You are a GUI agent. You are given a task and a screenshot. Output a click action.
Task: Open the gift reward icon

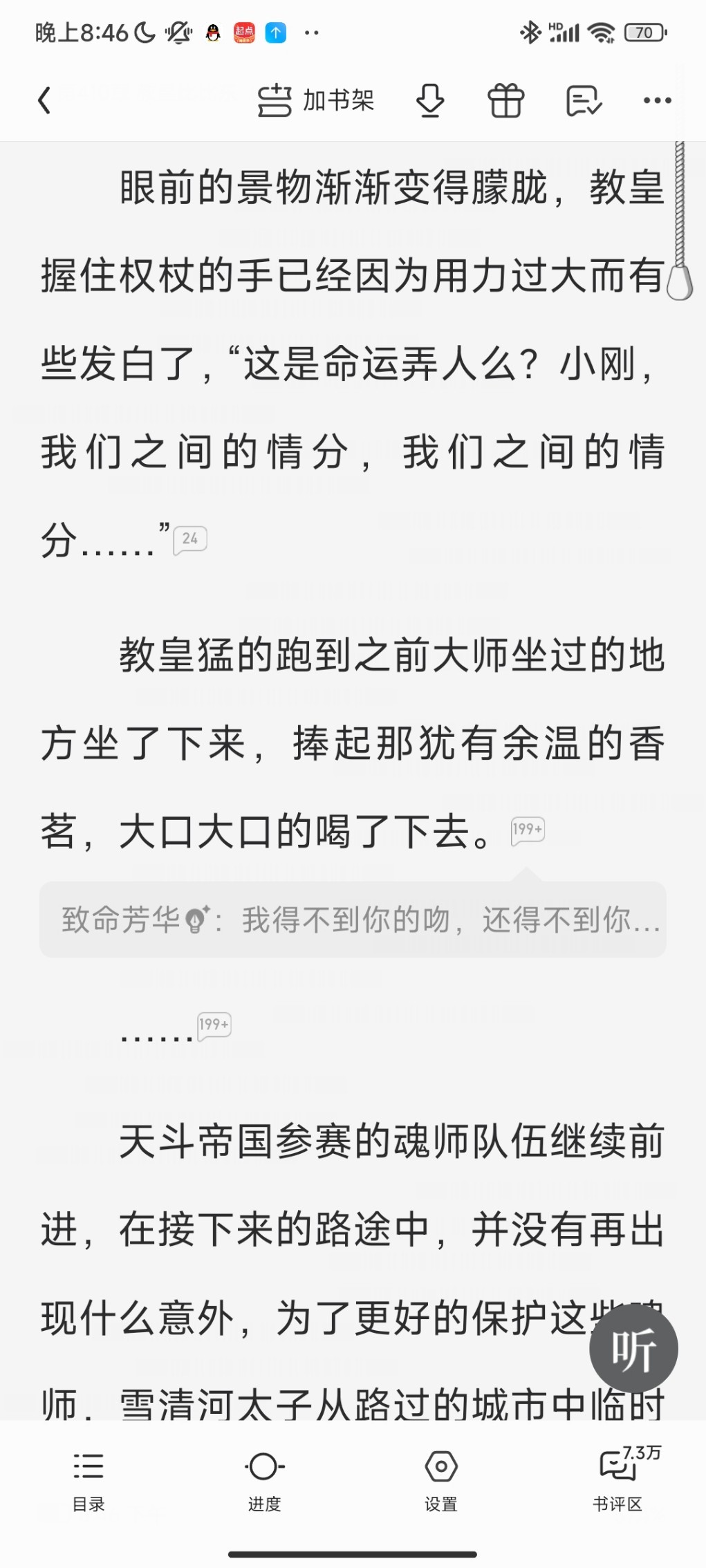(x=506, y=101)
